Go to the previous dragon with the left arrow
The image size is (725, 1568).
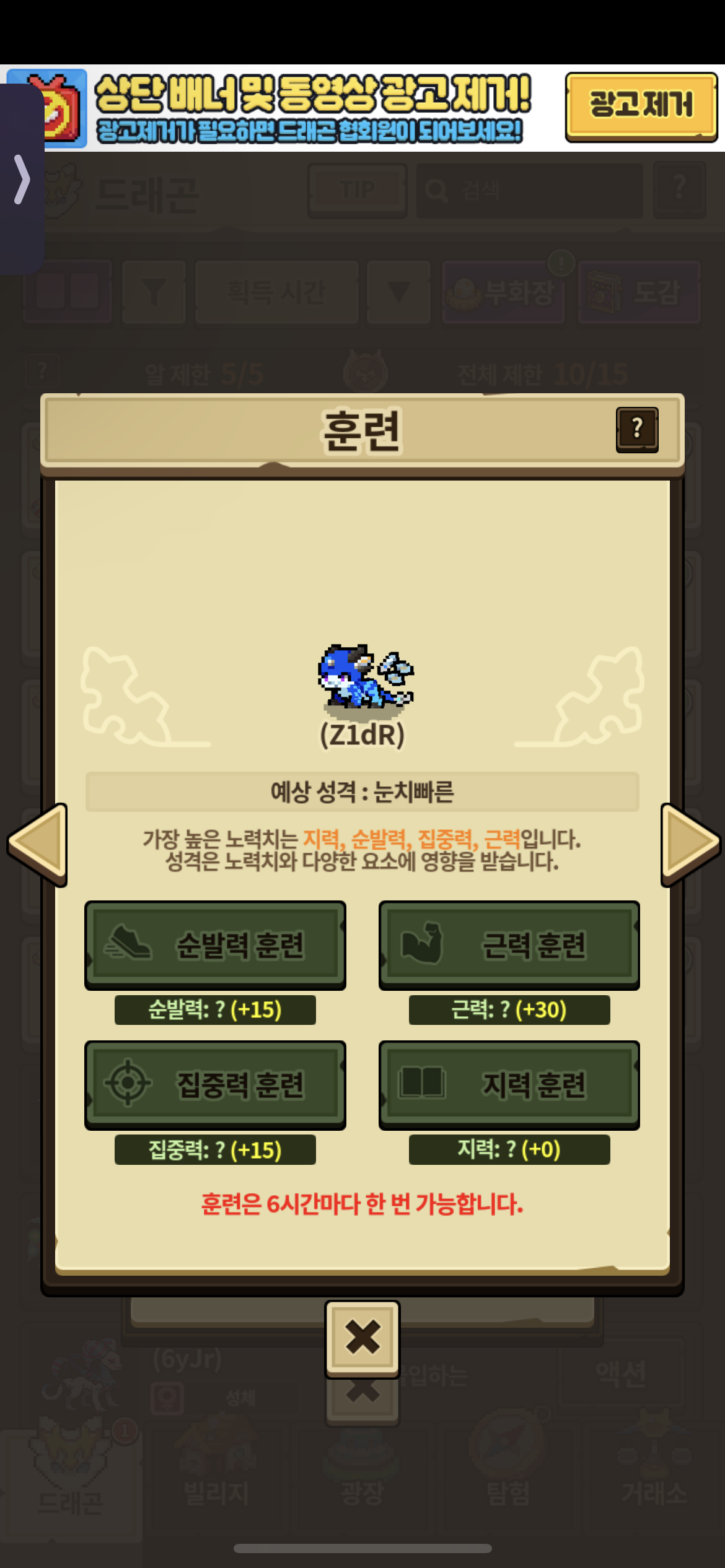coord(38,843)
